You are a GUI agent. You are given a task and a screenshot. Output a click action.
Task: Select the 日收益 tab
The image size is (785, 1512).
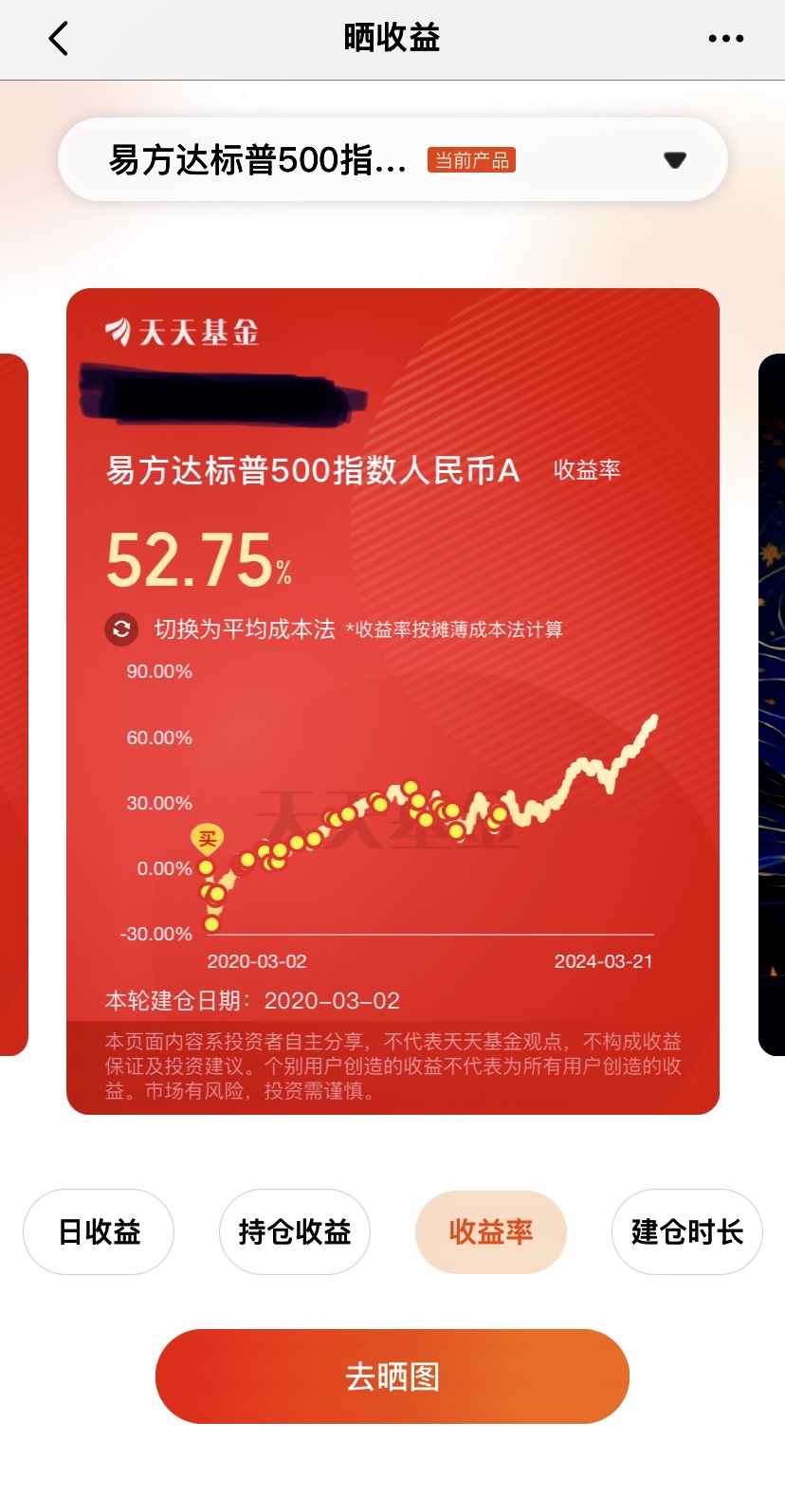coord(99,1231)
